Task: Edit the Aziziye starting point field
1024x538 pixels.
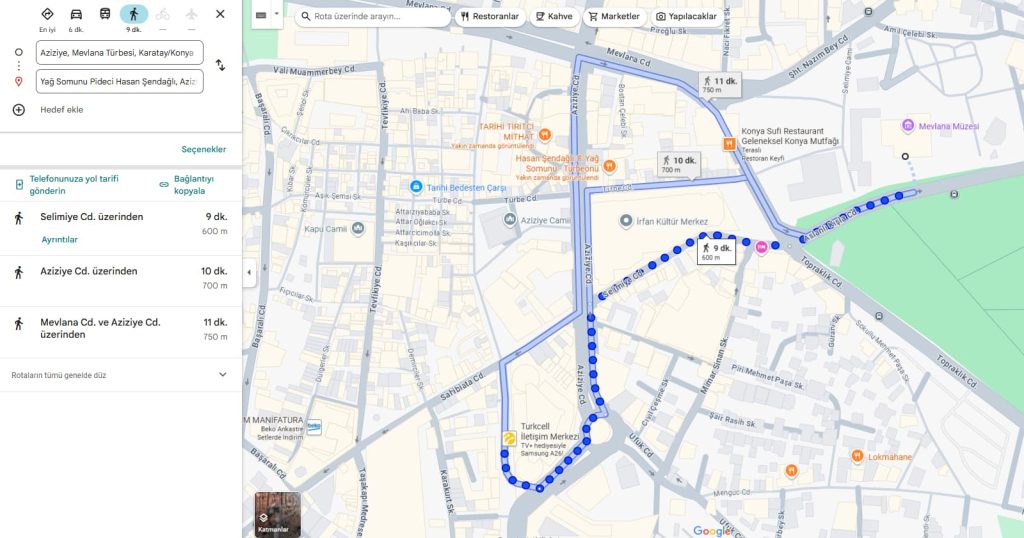Action: [119, 52]
